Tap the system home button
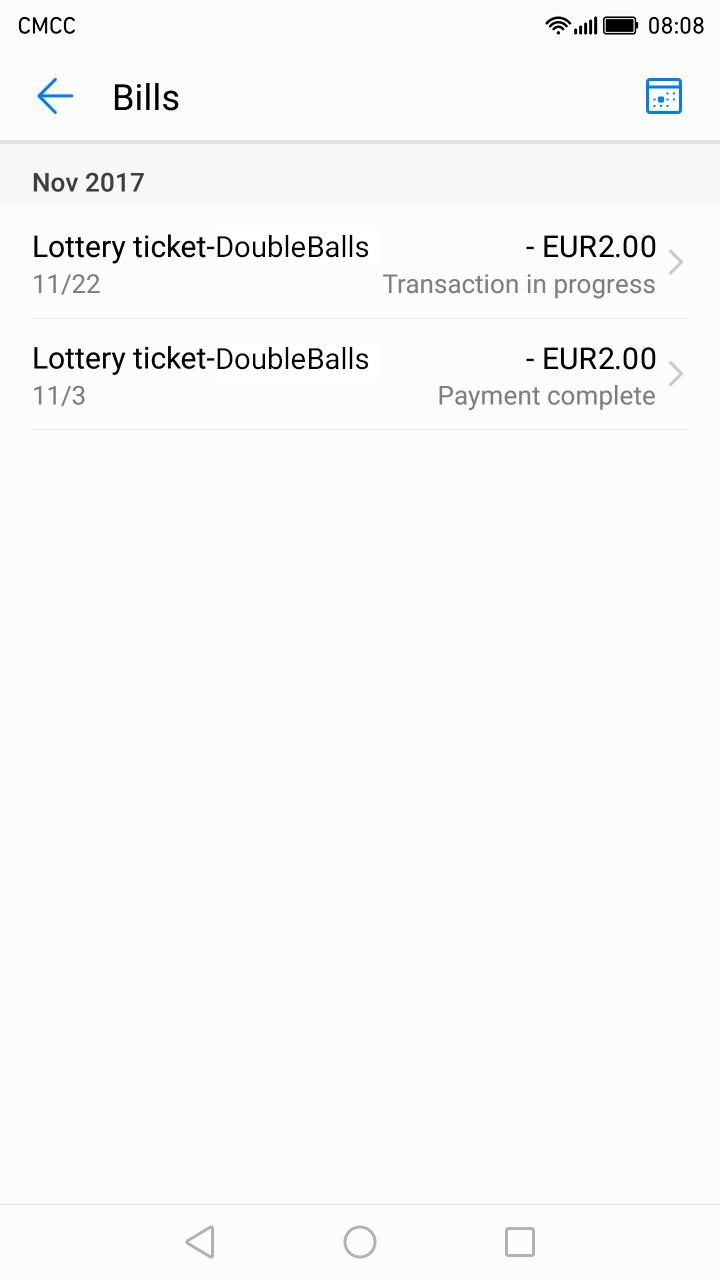The width and height of the screenshot is (720, 1280). (x=360, y=1242)
